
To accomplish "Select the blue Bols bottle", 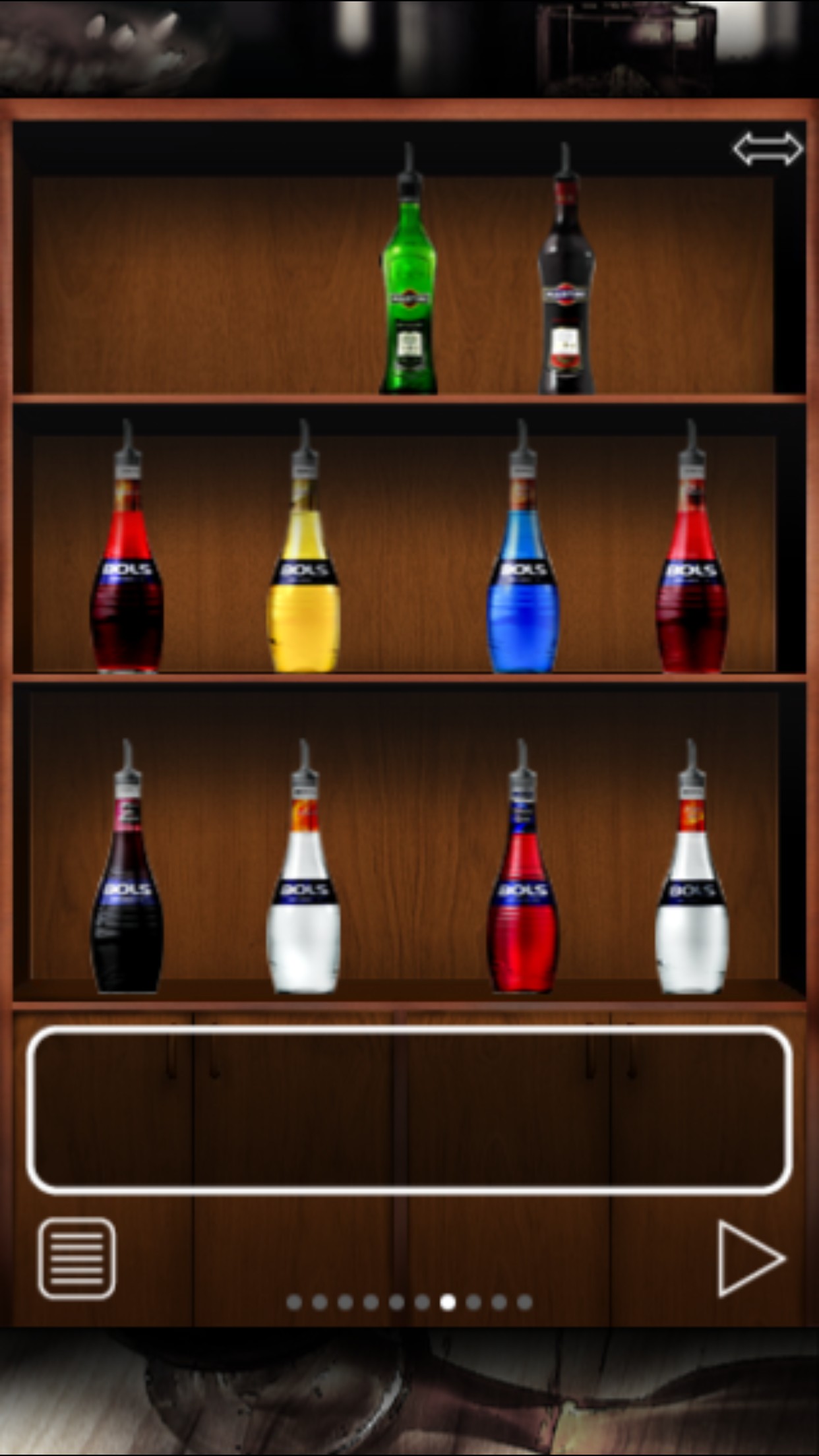I will [x=522, y=567].
